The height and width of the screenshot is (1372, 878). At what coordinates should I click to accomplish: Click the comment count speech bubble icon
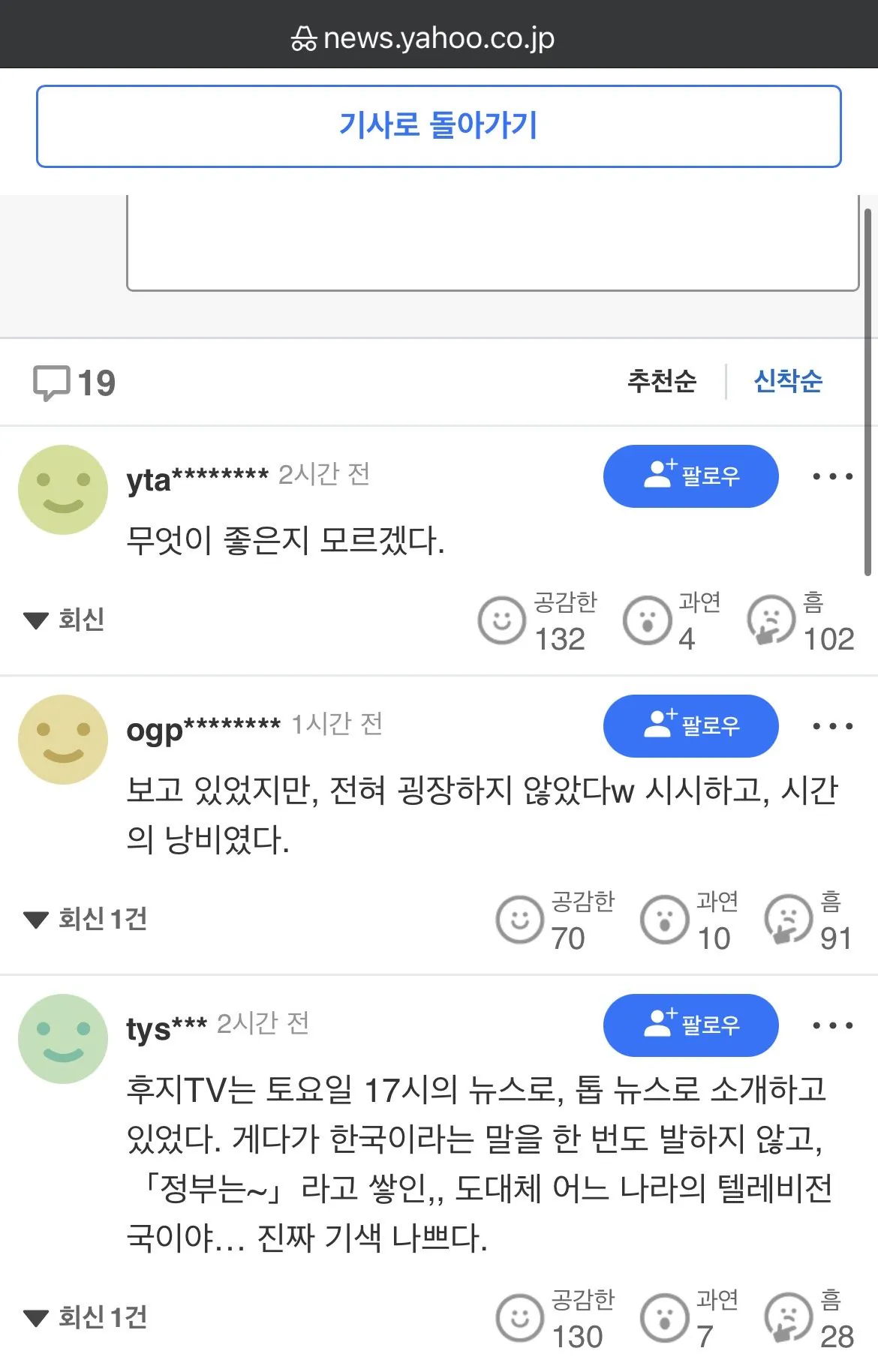53,382
